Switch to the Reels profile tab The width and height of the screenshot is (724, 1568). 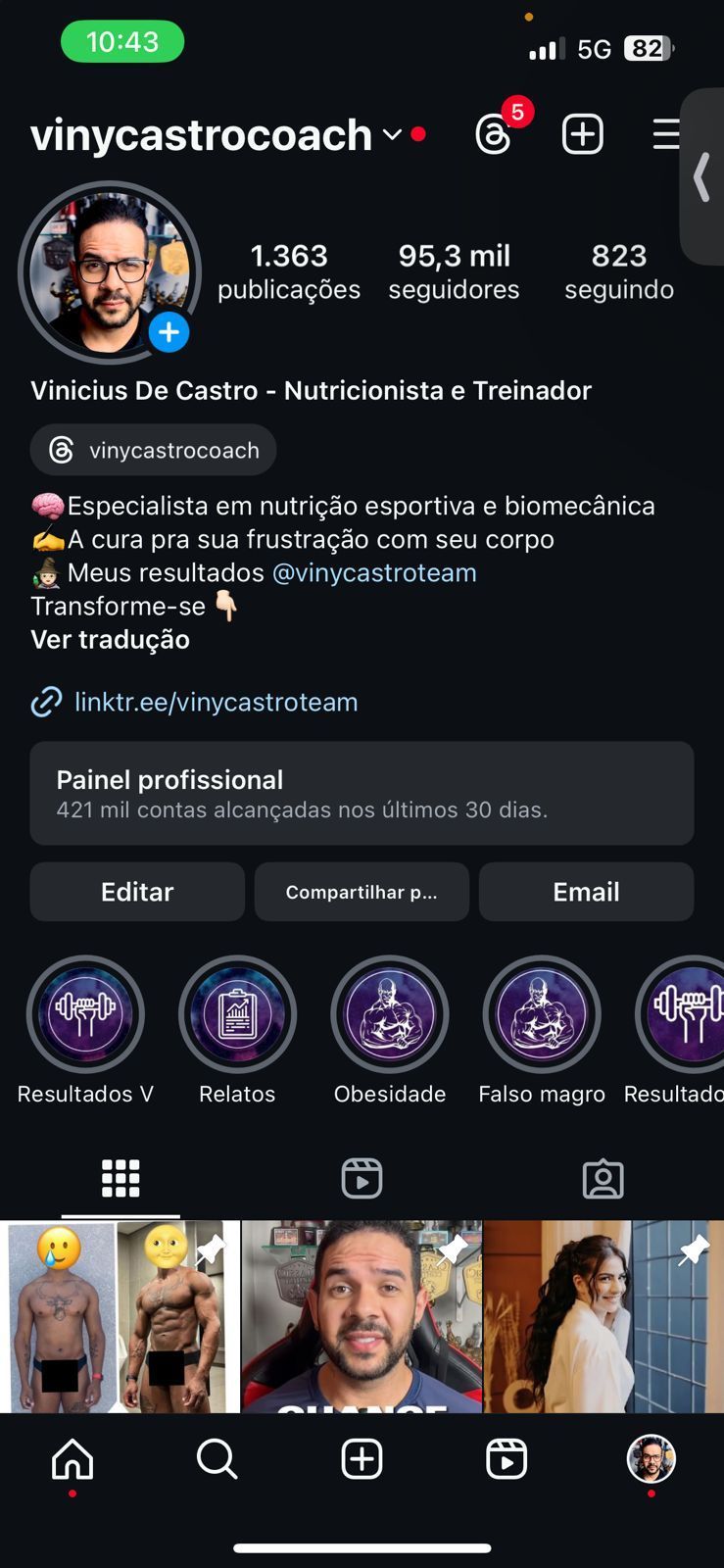click(362, 1178)
